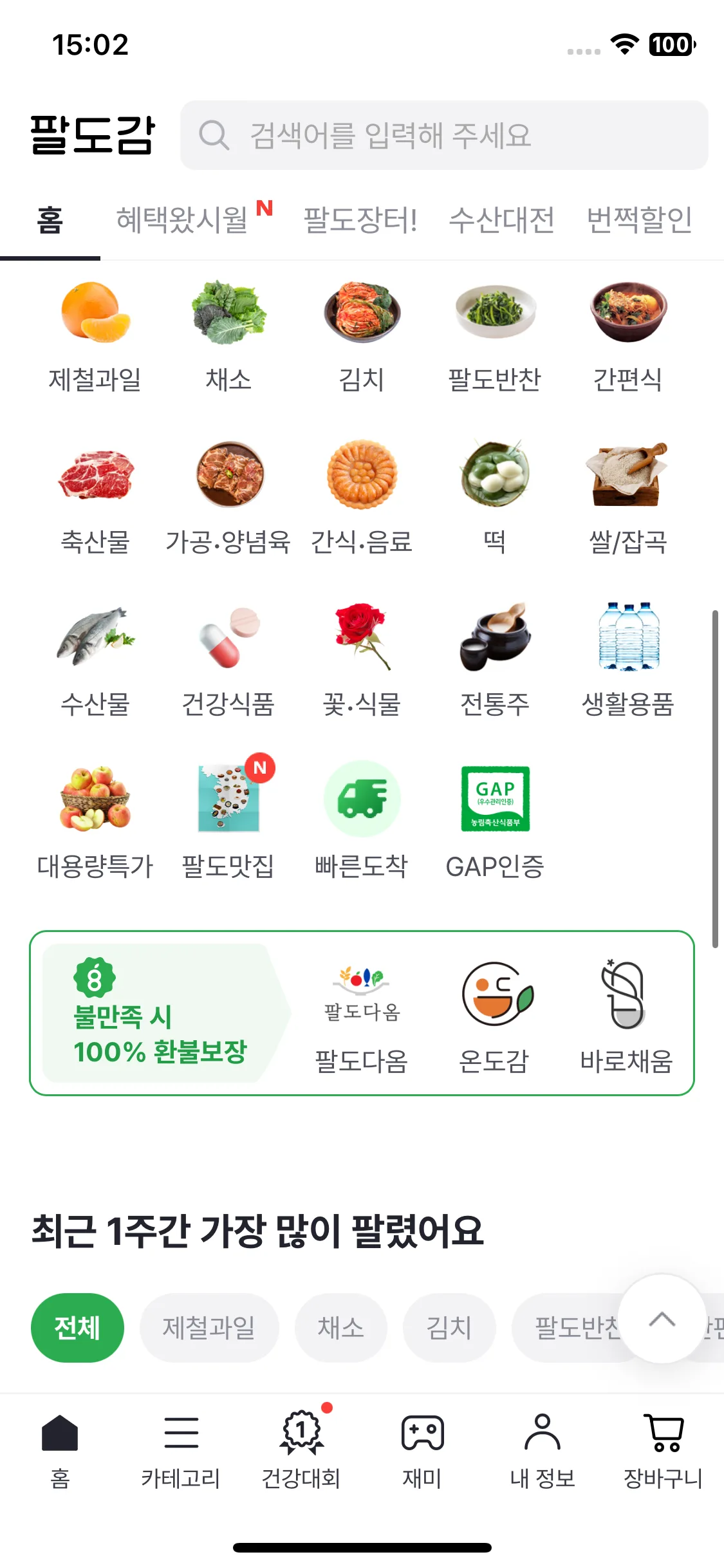
Task: Select the 채소 filter chip
Action: click(341, 1327)
